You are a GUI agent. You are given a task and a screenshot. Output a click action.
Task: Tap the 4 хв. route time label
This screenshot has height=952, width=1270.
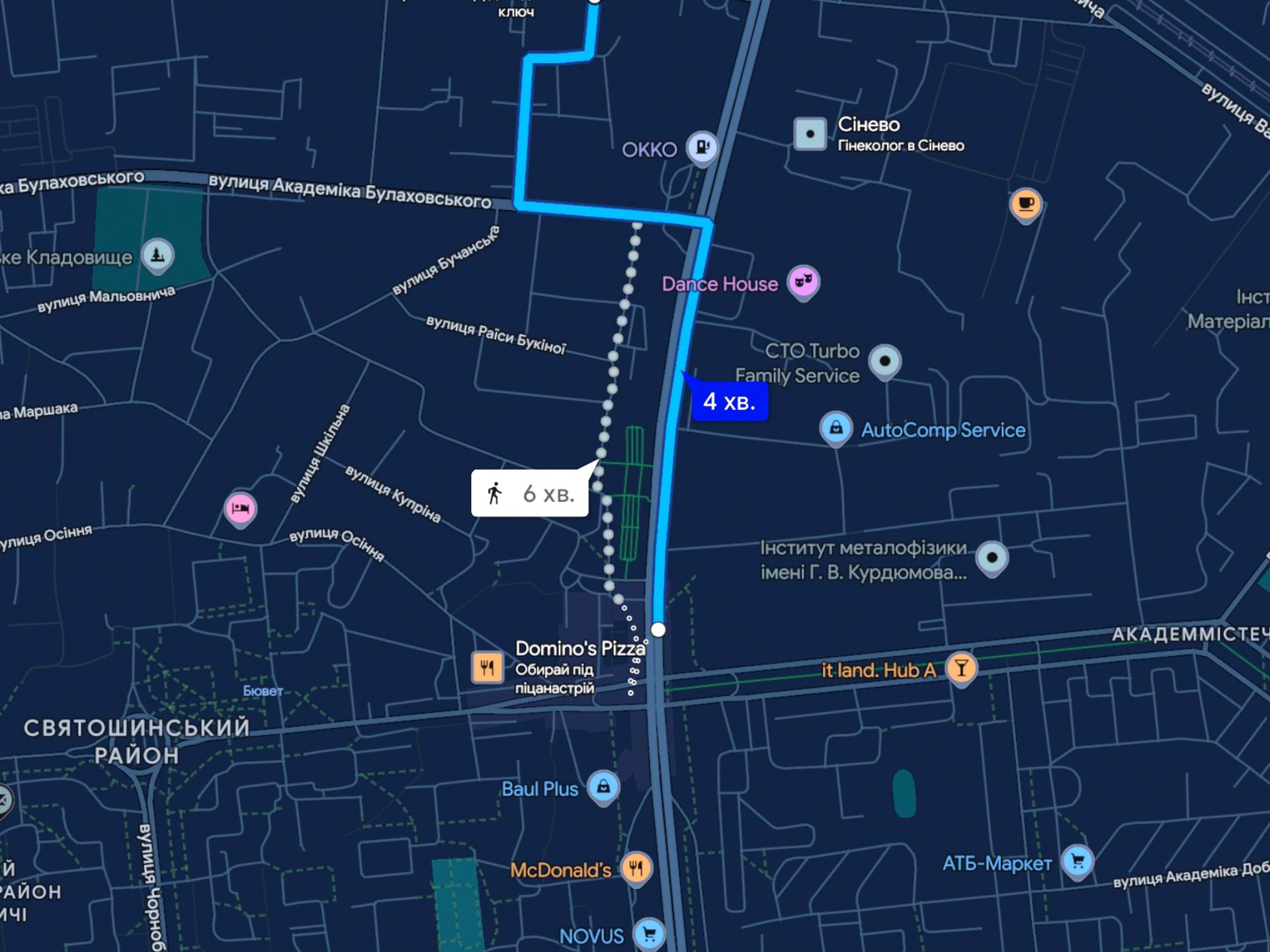(730, 401)
